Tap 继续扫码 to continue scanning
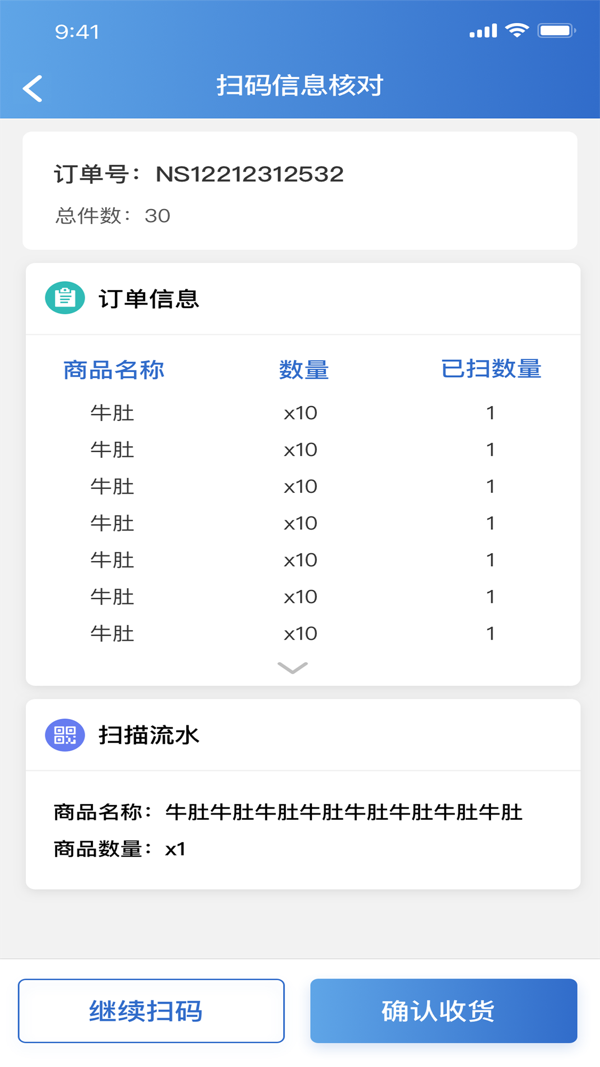 click(x=151, y=1011)
